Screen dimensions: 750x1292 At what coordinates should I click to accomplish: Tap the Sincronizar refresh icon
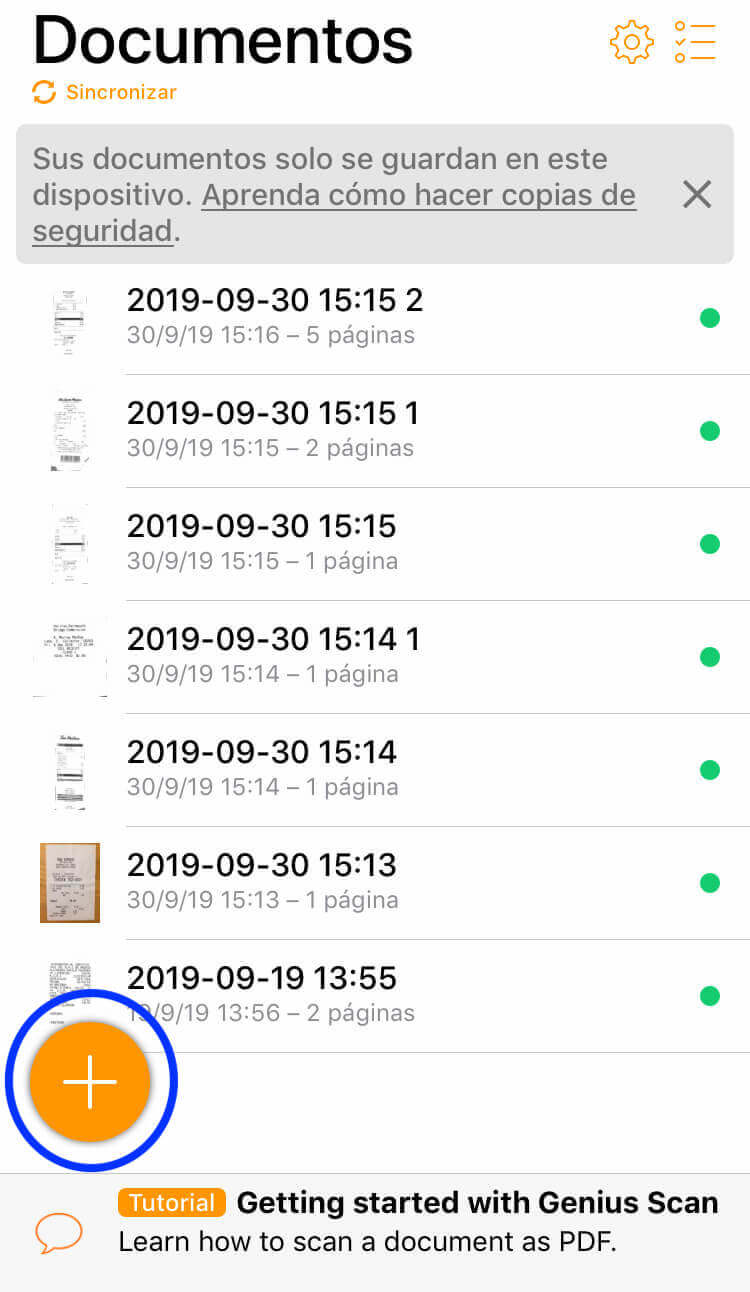coord(42,92)
